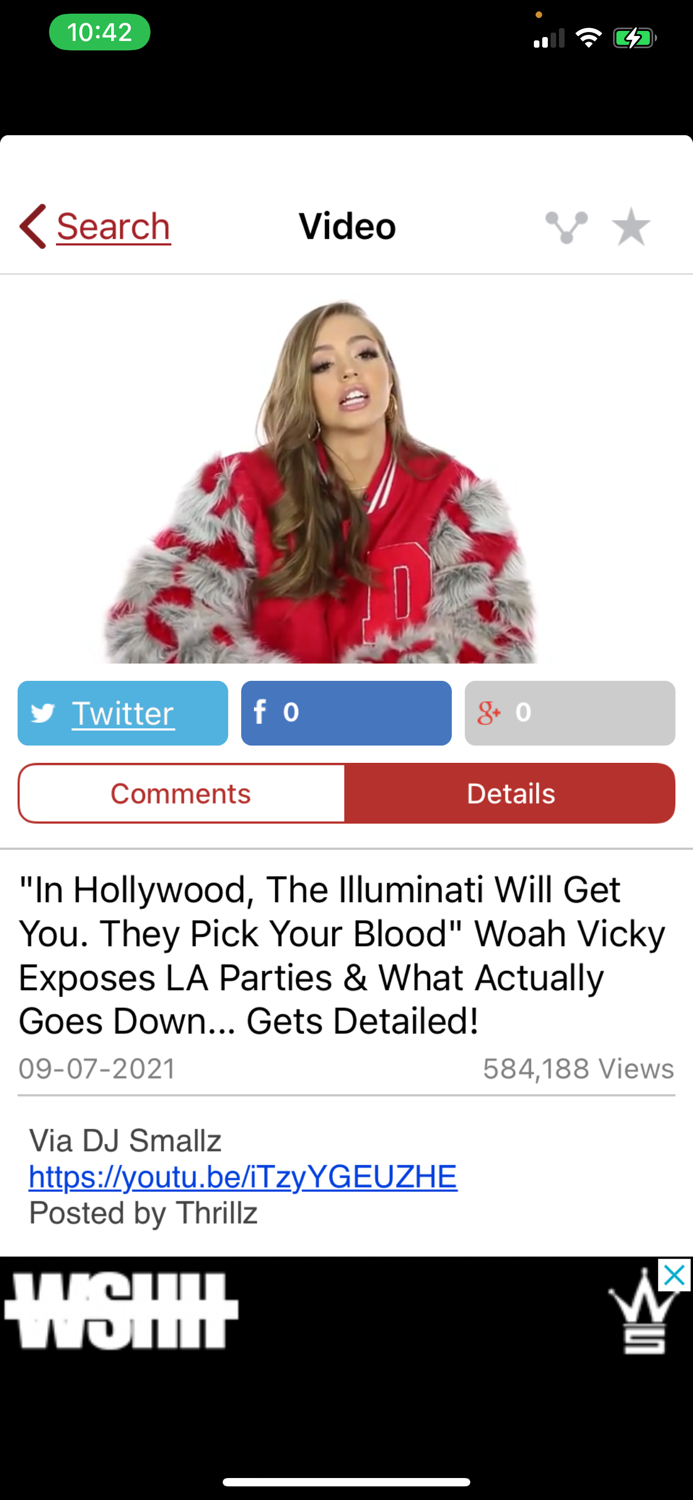Add this video to favorites
This screenshot has width=693, height=1500.
coord(631,227)
